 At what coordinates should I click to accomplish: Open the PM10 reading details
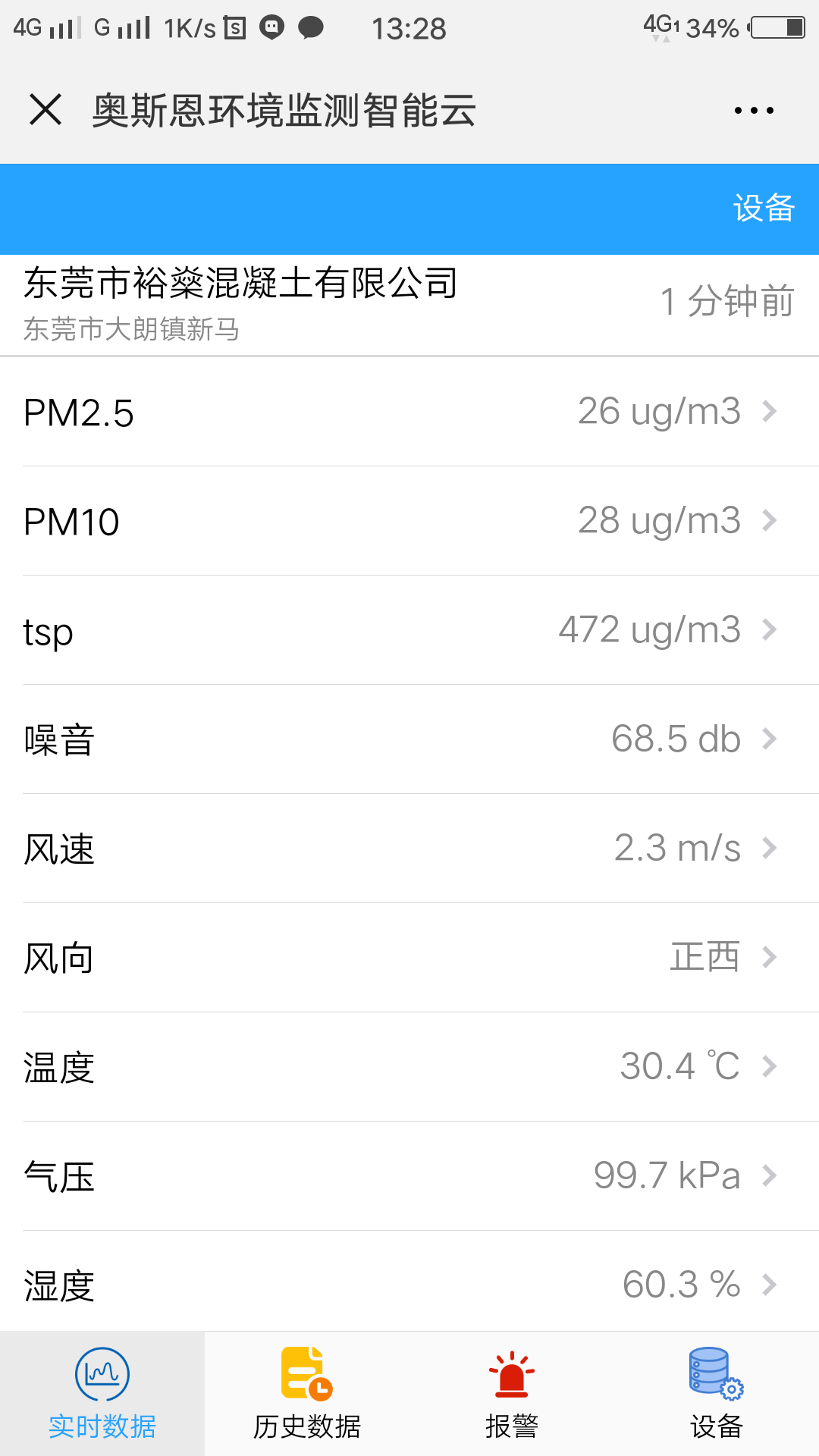click(409, 521)
